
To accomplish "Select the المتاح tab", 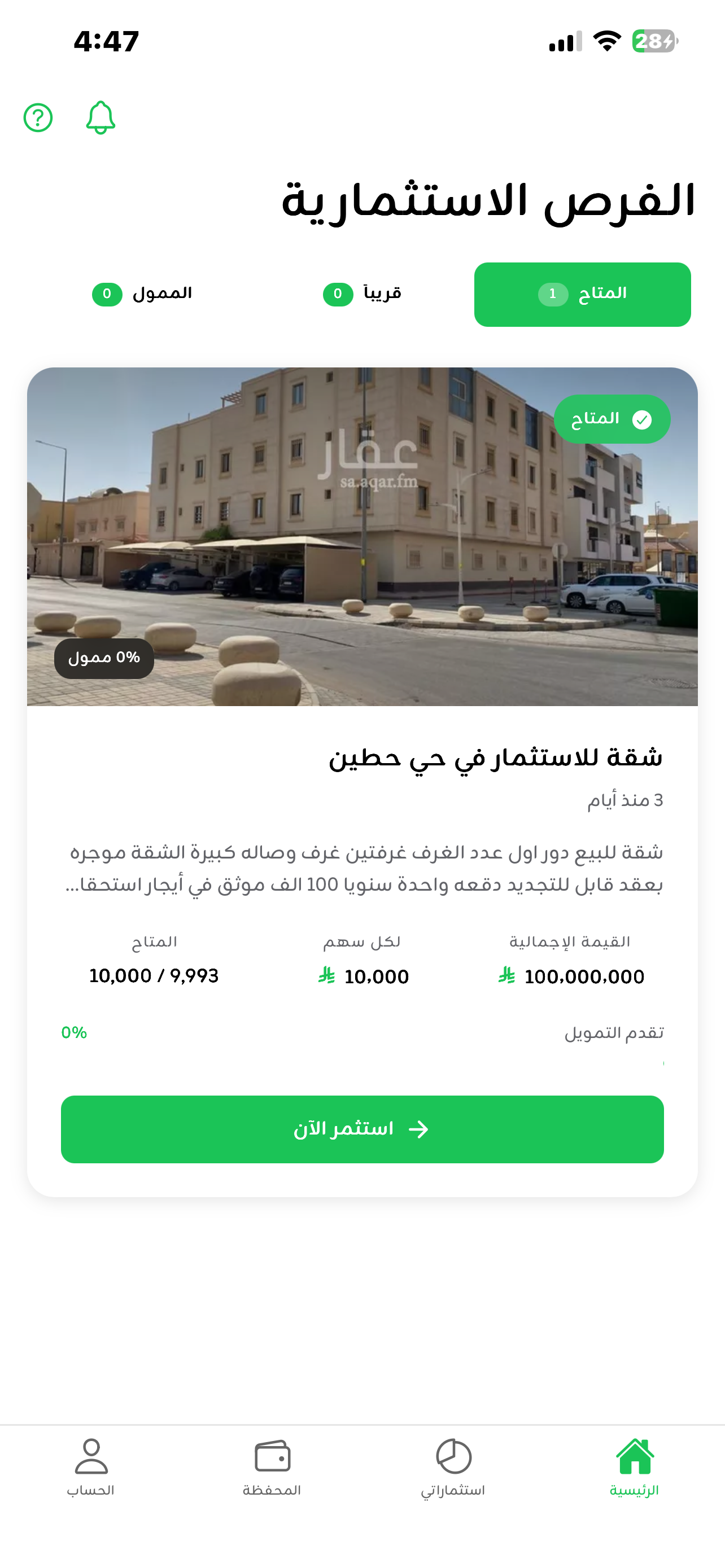I will tap(582, 295).
